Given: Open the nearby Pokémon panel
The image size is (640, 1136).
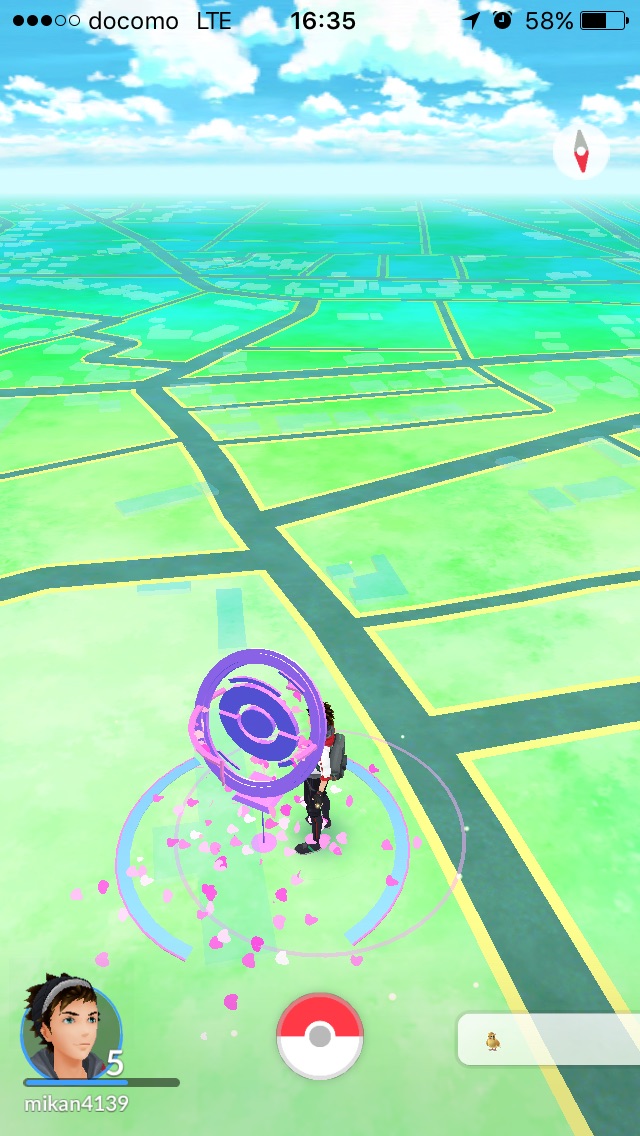Looking at the screenshot, I should 548,1040.
